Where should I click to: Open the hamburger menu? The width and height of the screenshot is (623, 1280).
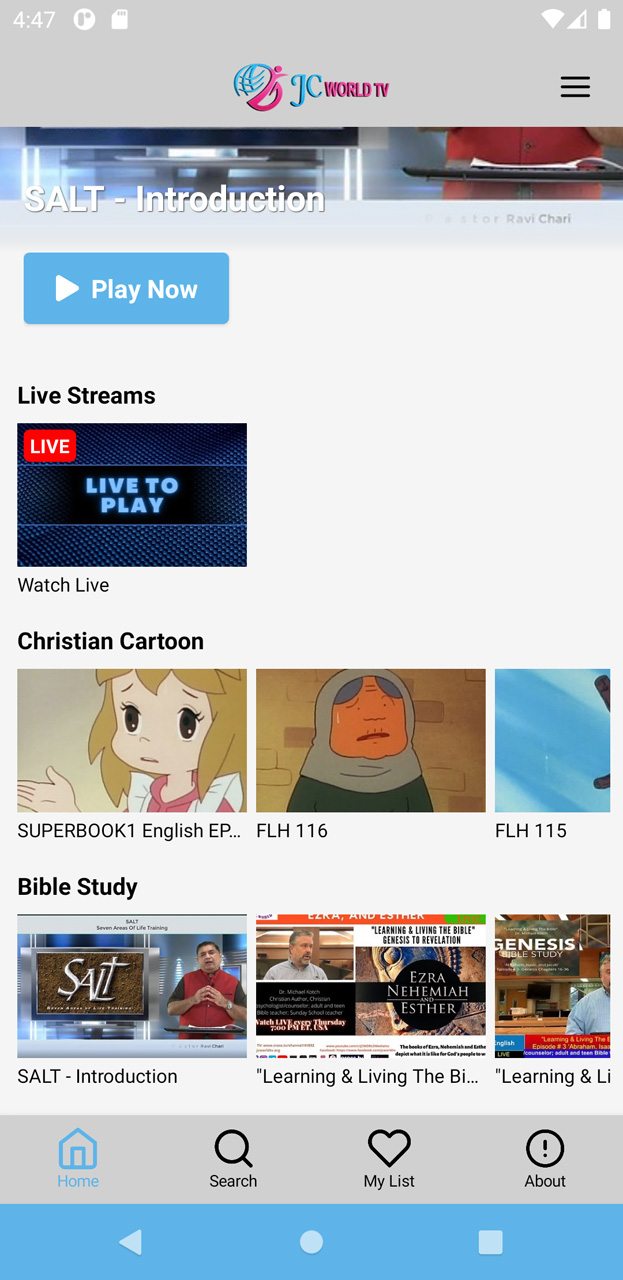click(x=575, y=87)
